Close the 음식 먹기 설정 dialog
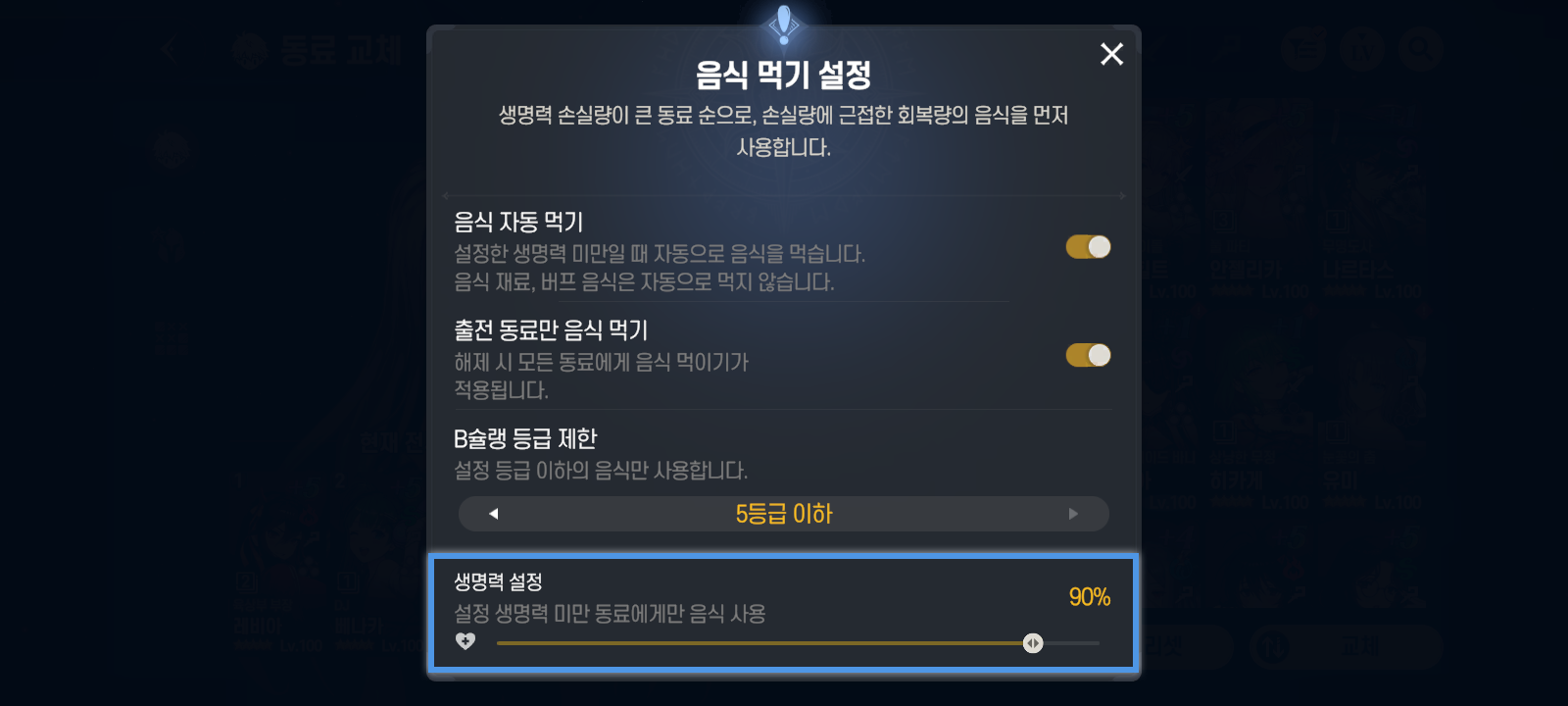Image resolution: width=1568 pixels, height=706 pixels. 1111,54
